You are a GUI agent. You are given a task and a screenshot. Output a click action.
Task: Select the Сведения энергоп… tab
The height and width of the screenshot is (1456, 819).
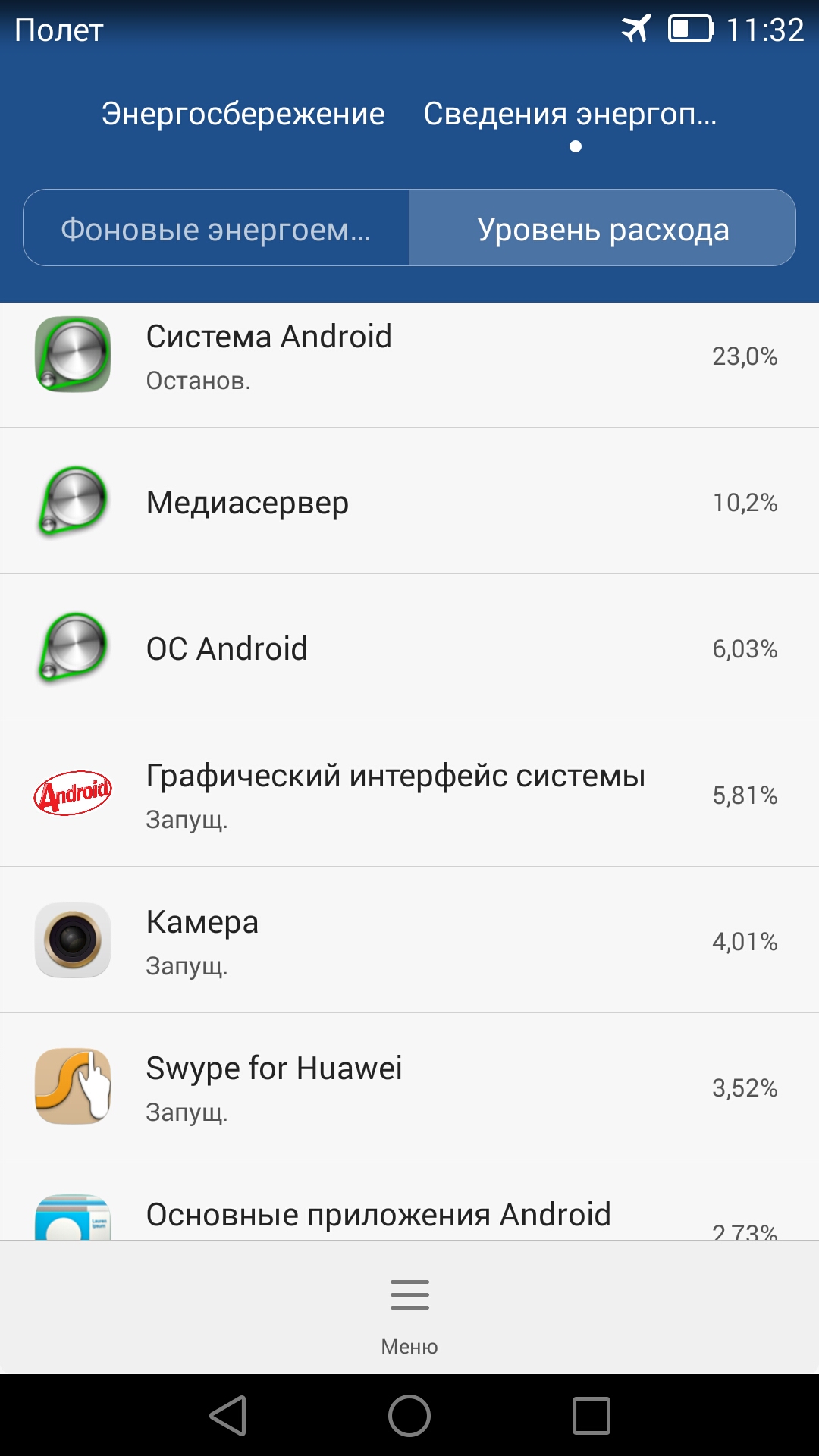tap(570, 114)
